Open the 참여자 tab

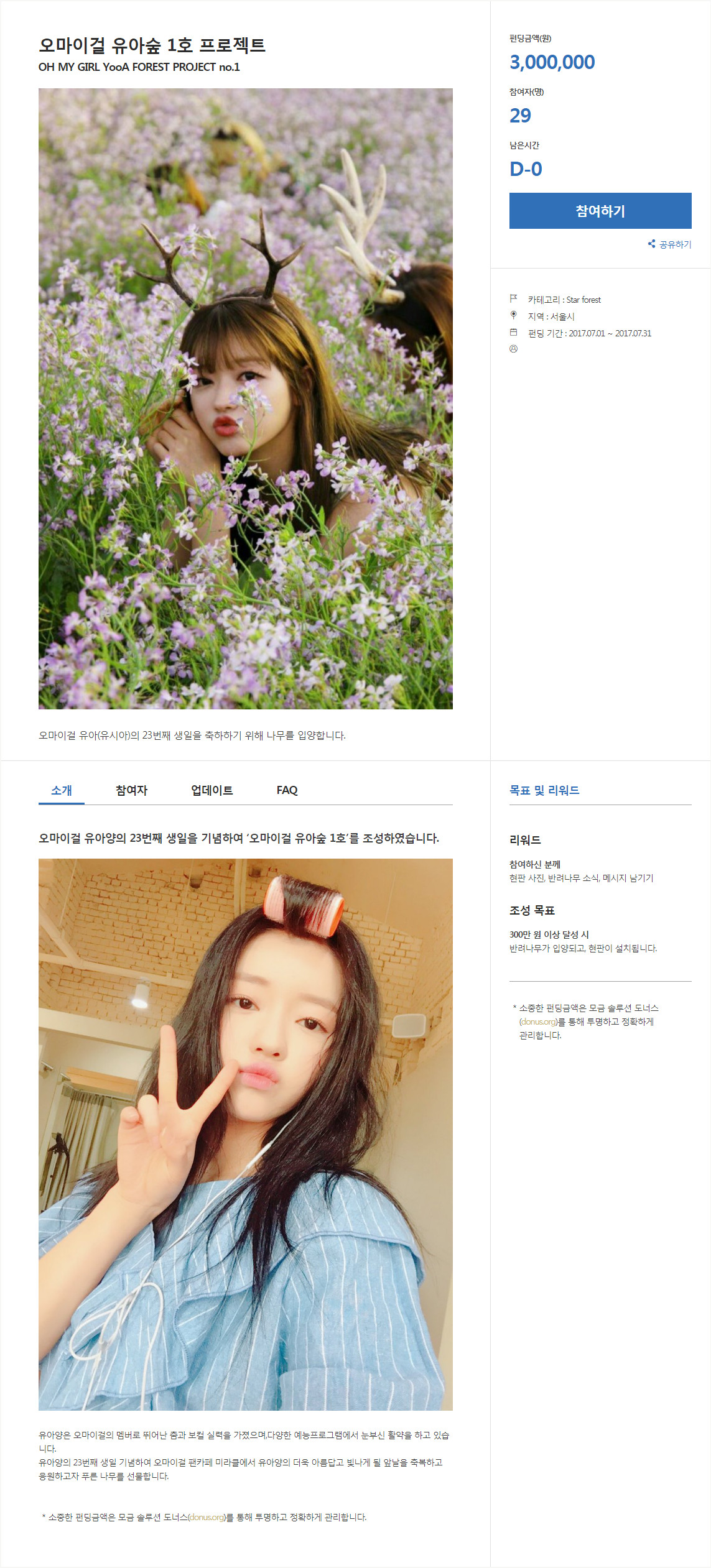tap(131, 790)
